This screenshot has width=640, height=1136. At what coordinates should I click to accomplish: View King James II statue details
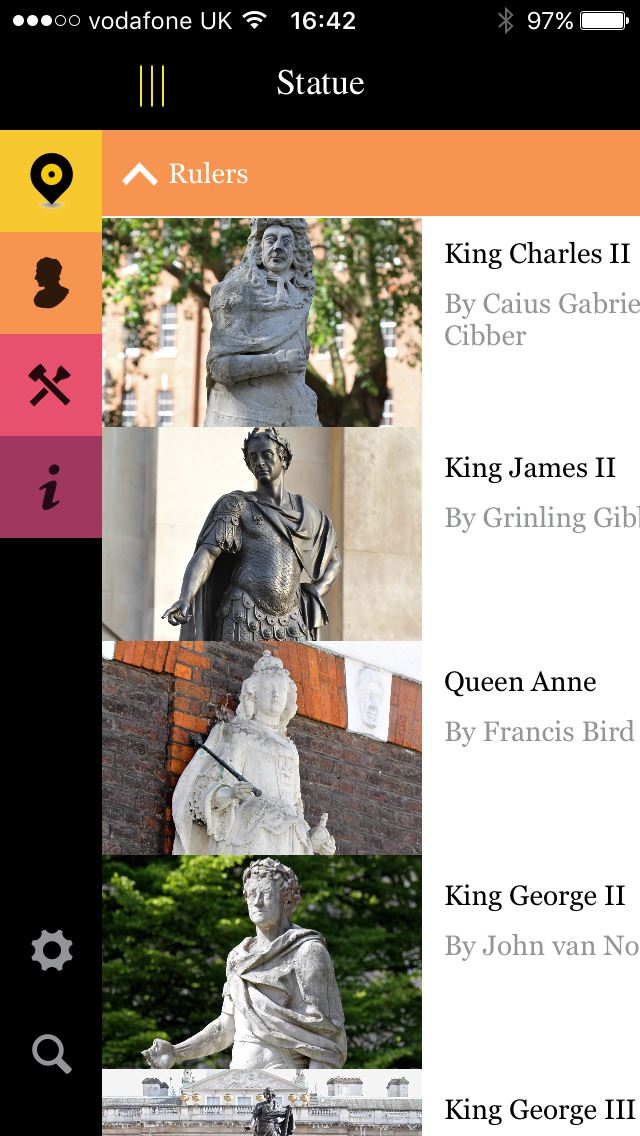(371, 534)
